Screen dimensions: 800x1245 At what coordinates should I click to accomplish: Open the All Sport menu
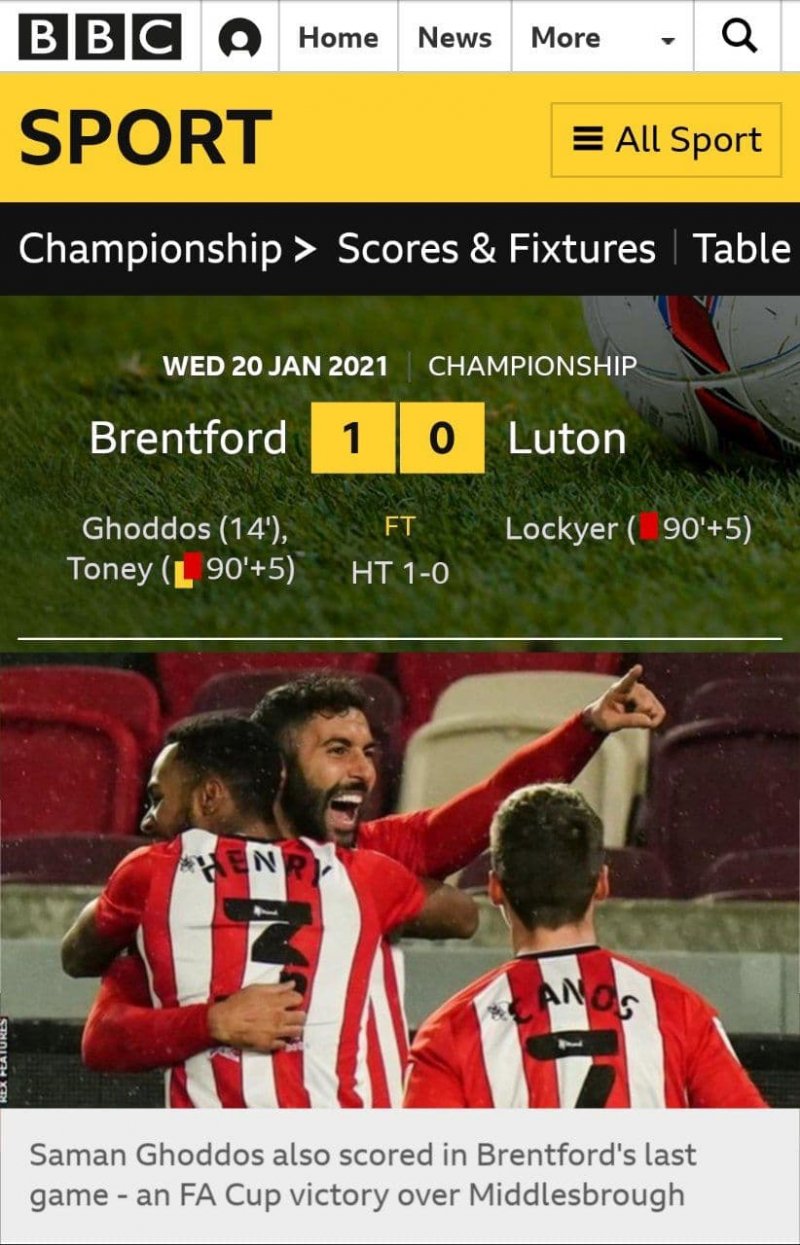click(666, 140)
